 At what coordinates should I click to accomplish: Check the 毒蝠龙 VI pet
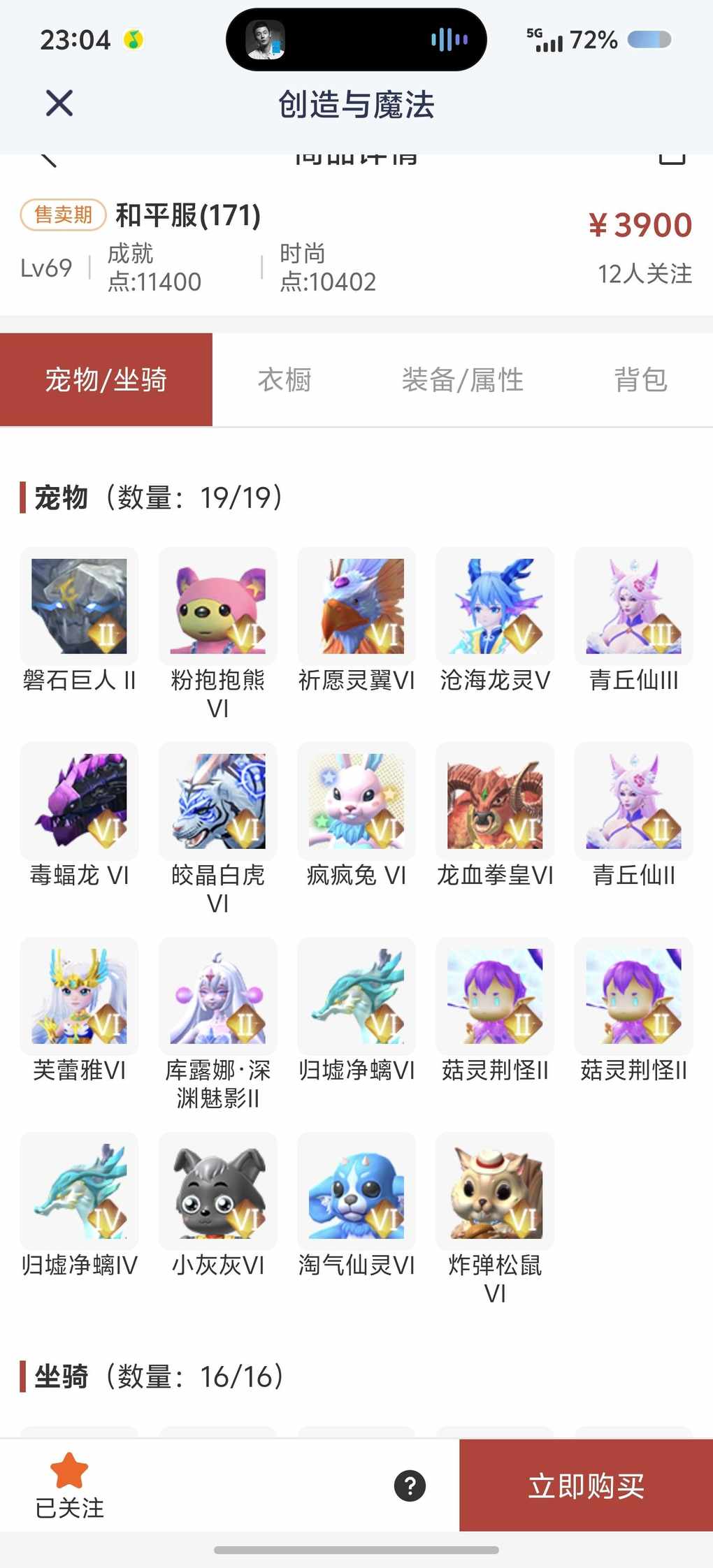pyautogui.click(x=79, y=801)
